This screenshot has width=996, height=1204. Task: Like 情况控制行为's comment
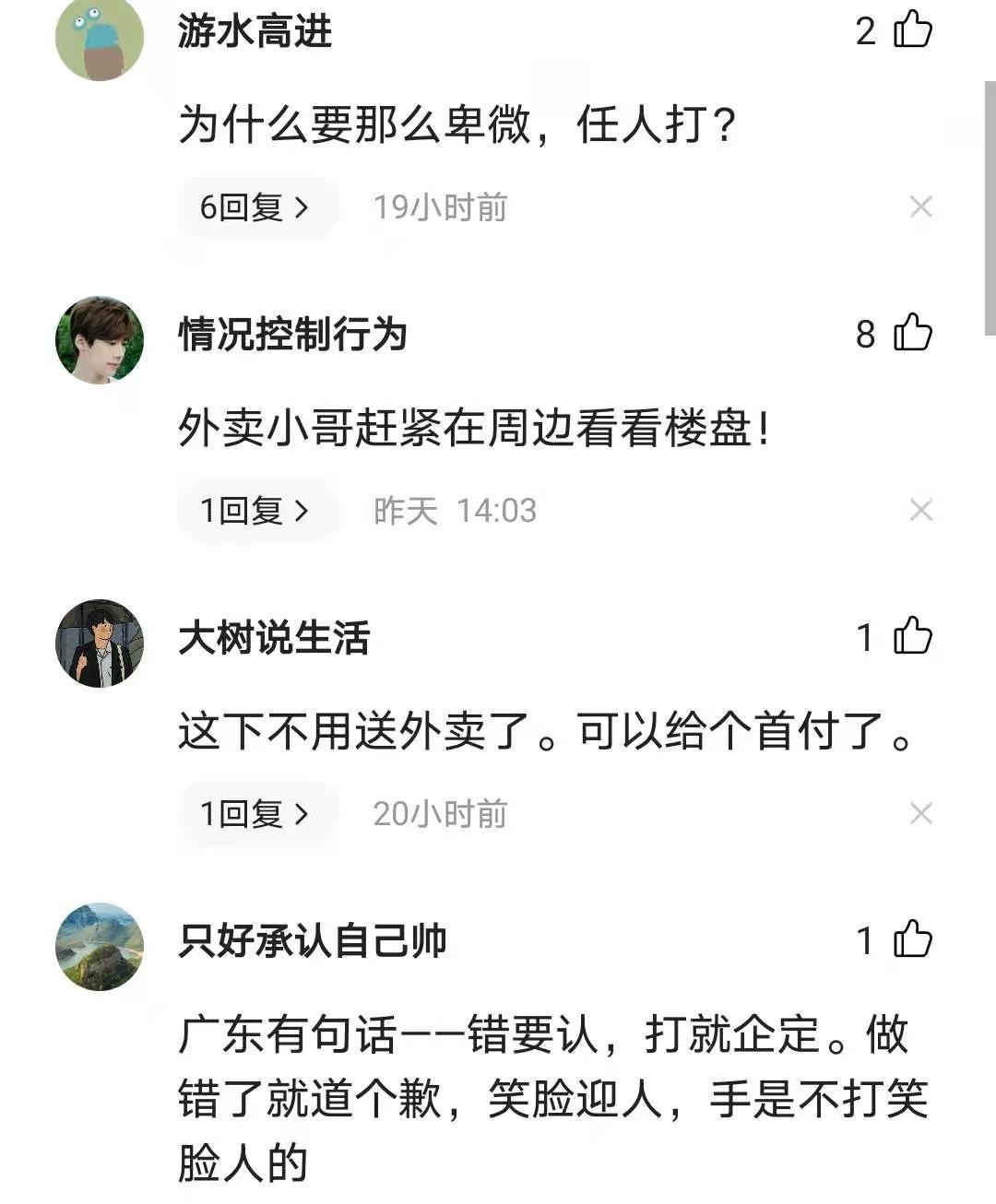913,333
